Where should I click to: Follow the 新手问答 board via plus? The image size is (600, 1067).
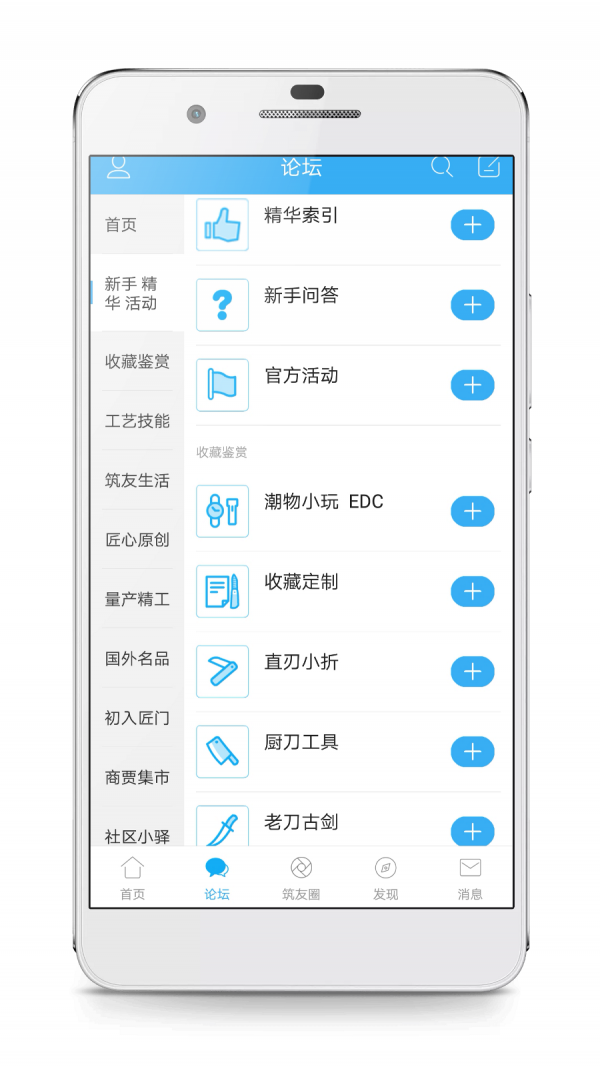[x=472, y=305]
